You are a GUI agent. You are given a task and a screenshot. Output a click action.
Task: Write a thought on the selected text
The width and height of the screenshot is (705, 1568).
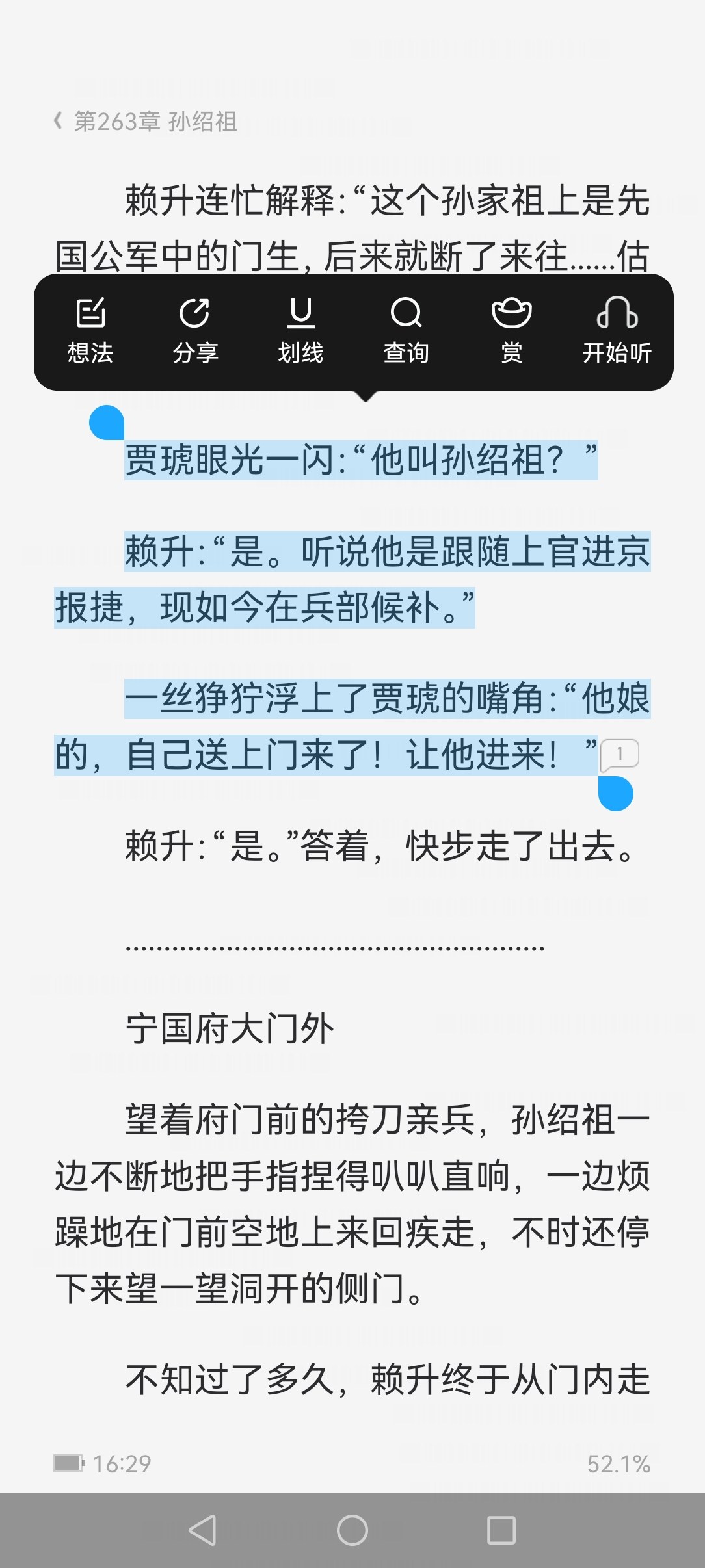(90, 331)
